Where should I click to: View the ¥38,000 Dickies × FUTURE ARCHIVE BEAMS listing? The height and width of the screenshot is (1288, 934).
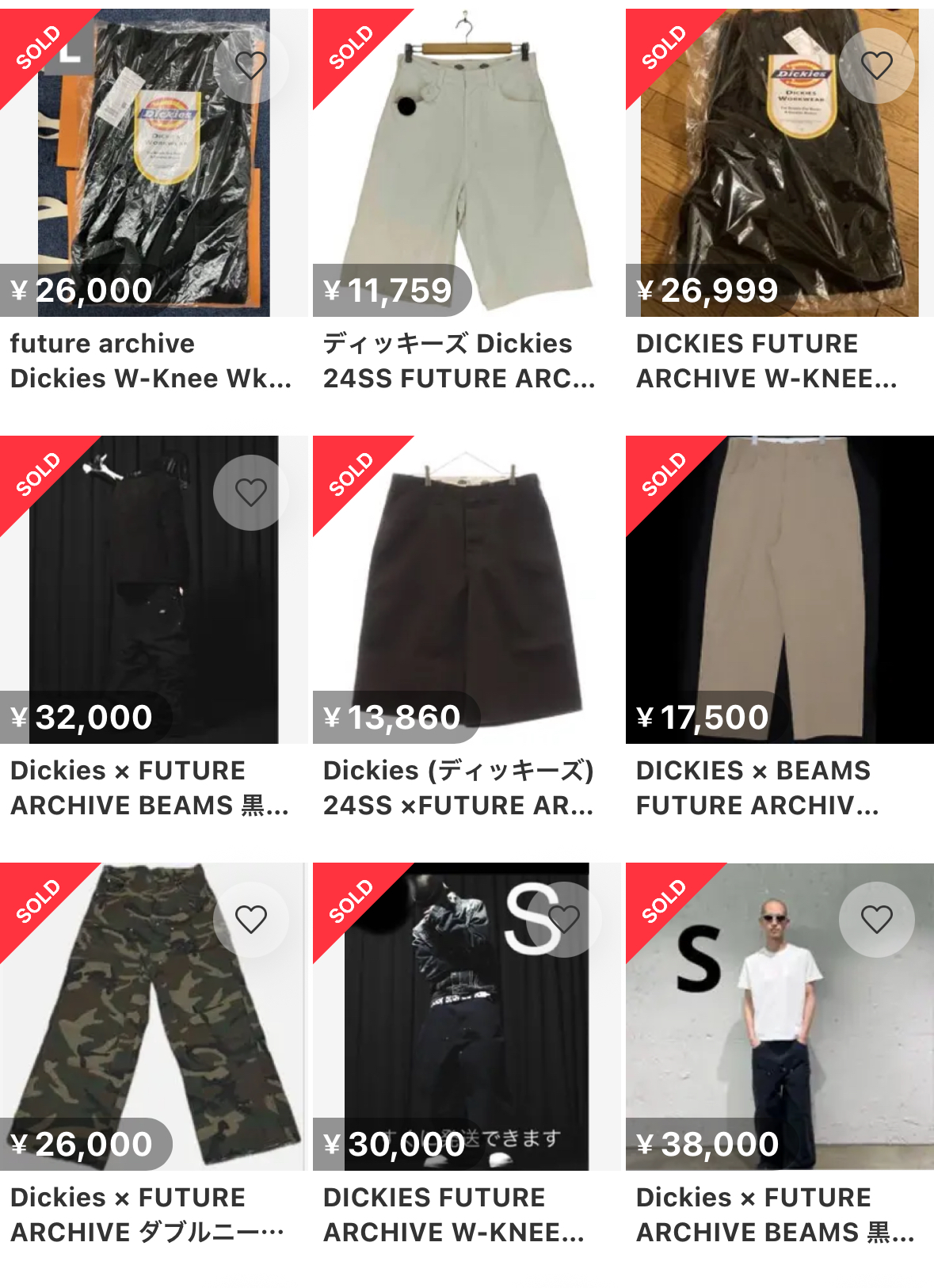pyautogui.click(x=780, y=1030)
